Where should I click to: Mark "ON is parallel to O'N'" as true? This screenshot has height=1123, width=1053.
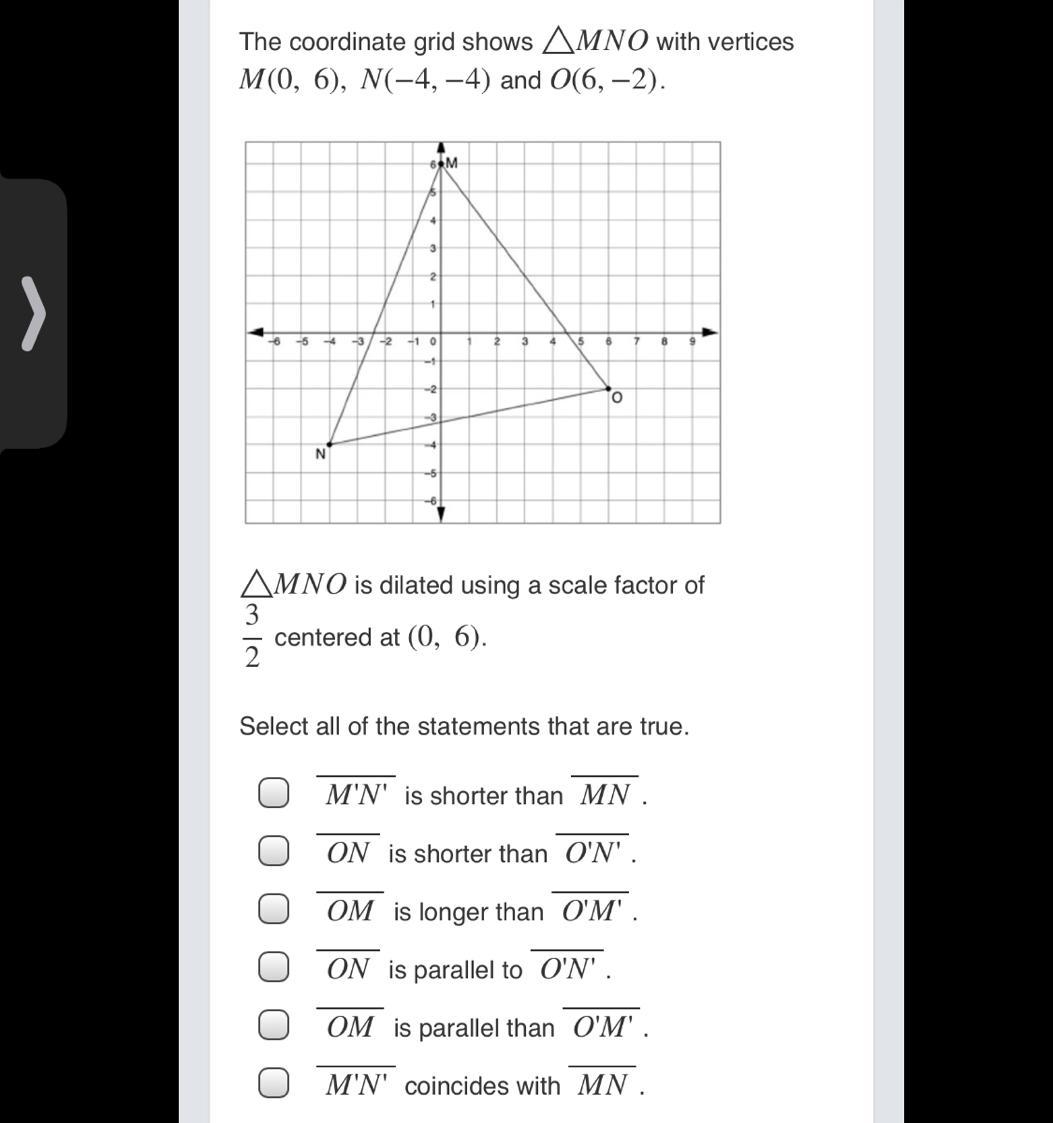click(273, 967)
